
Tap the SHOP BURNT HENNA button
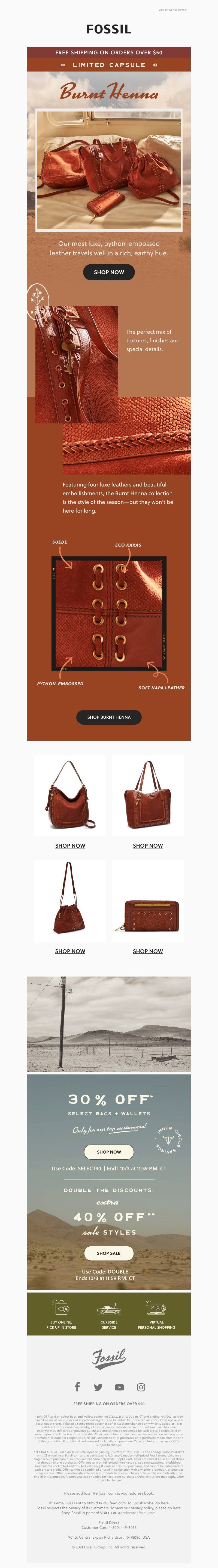tap(109, 717)
